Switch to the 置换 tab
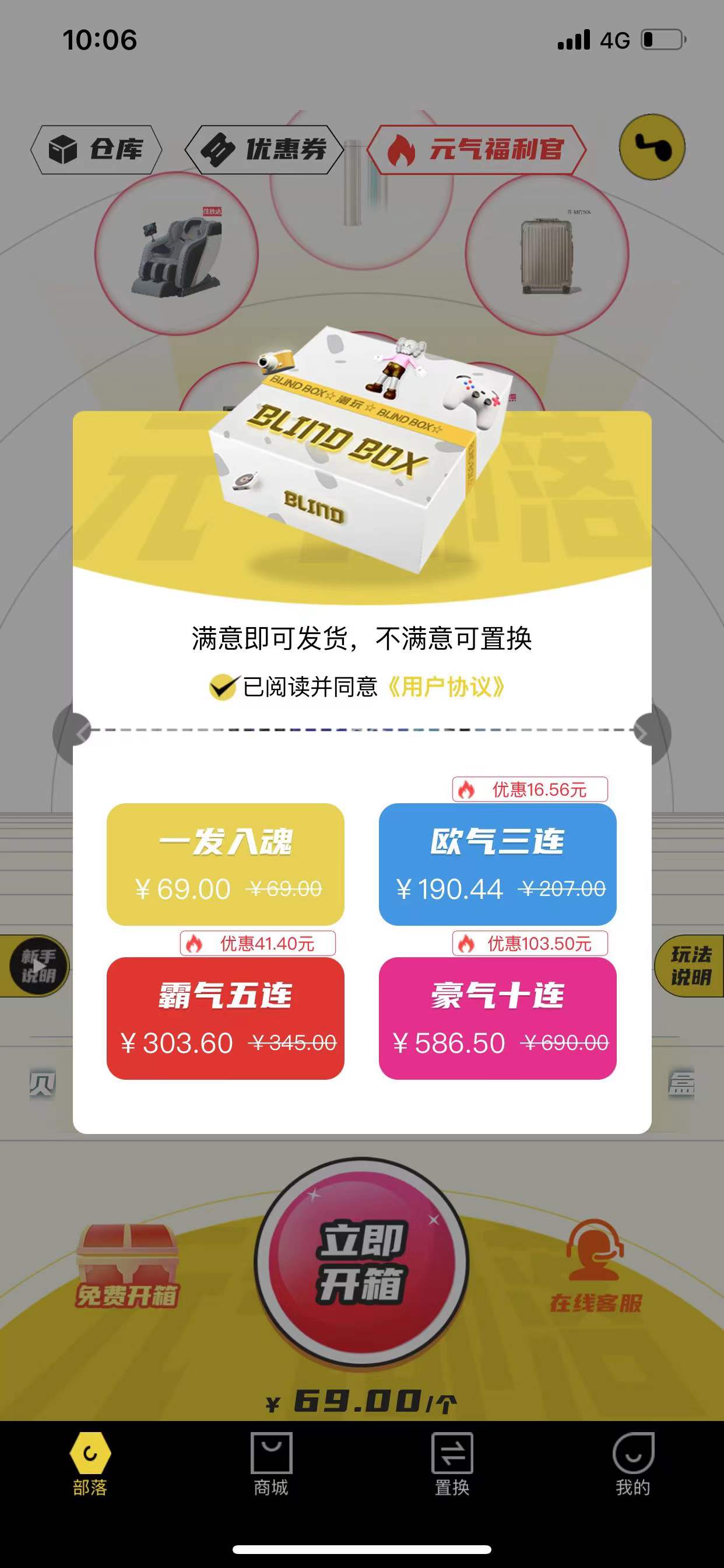The height and width of the screenshot is (1568, 724). (452, 1464)
